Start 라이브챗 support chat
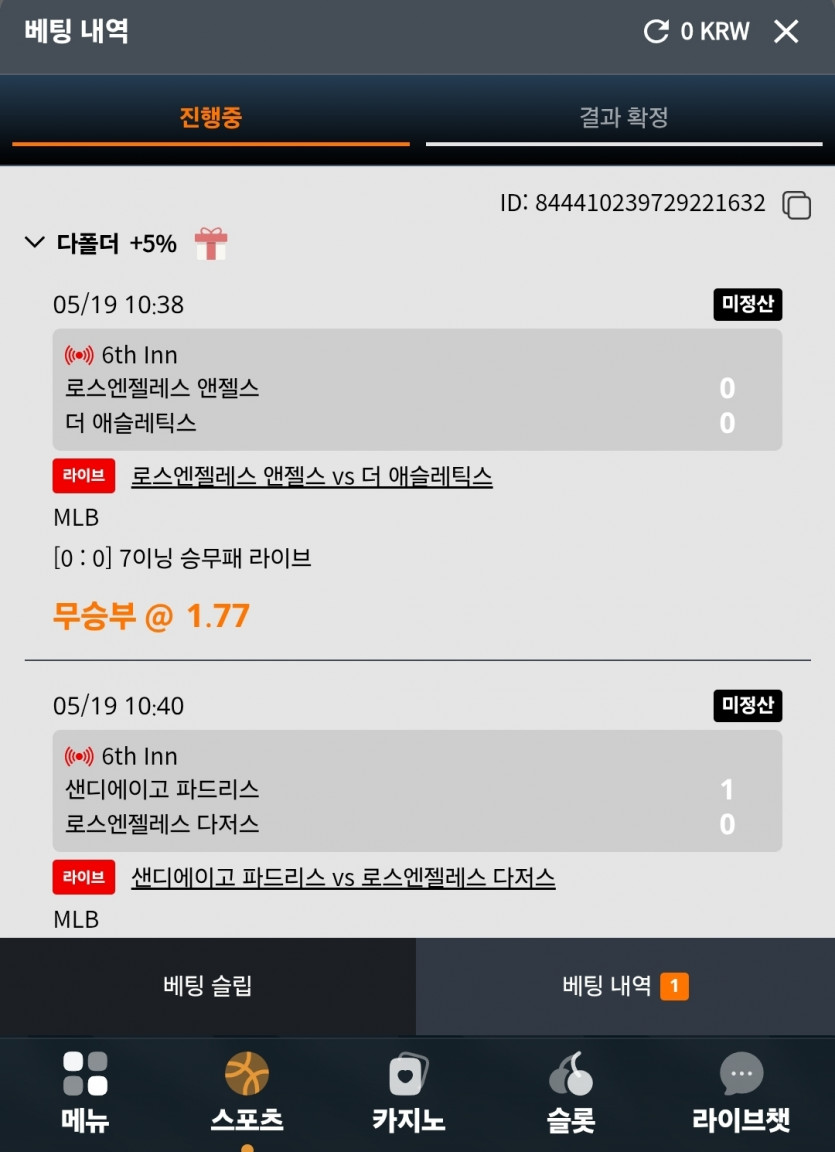 [x=741, y=1092]
